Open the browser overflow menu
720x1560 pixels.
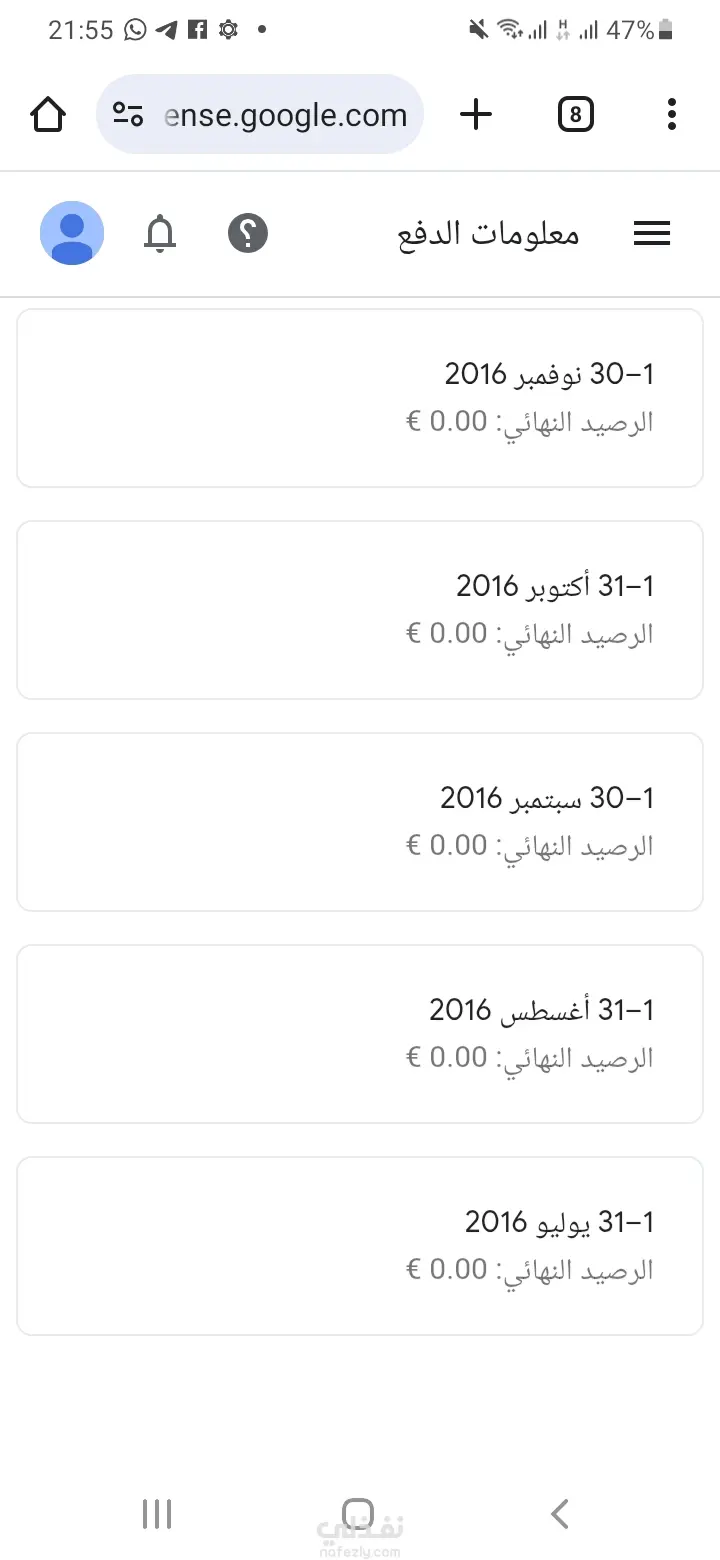pyautogui.click(x=672, y=115)
